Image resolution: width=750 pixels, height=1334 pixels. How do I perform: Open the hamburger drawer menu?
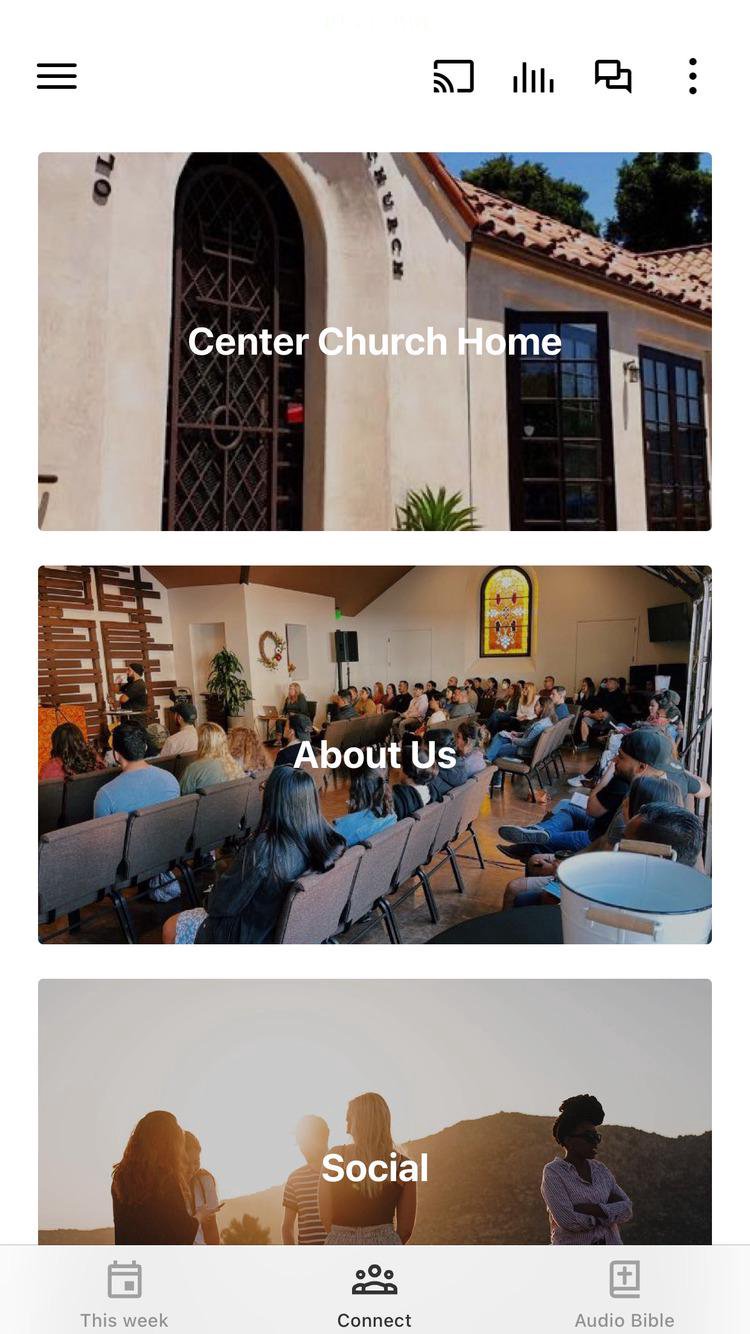pos(57,76)
